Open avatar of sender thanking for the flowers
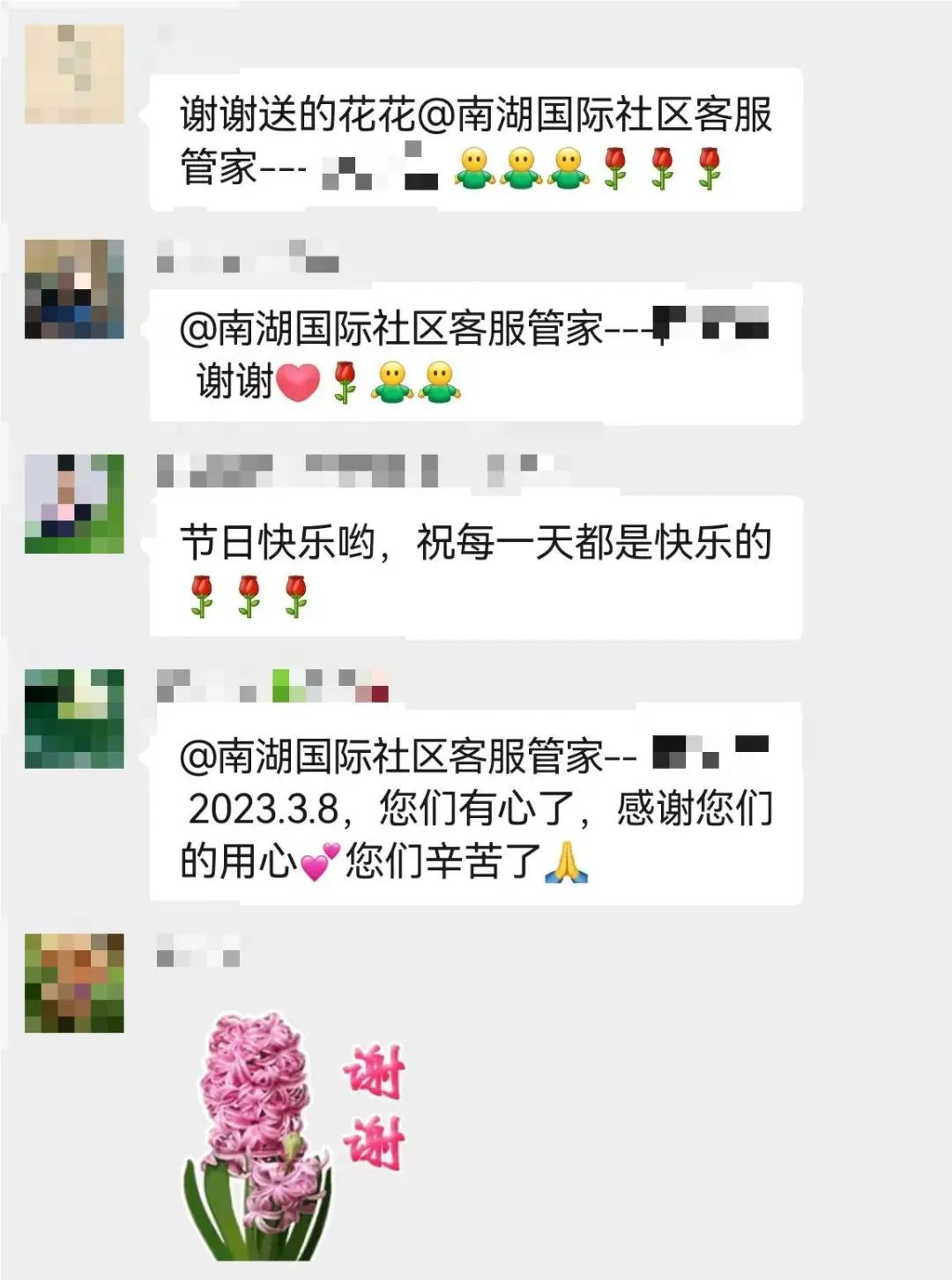The width and height of the screenshot is (952, 1280). point(74,74)
